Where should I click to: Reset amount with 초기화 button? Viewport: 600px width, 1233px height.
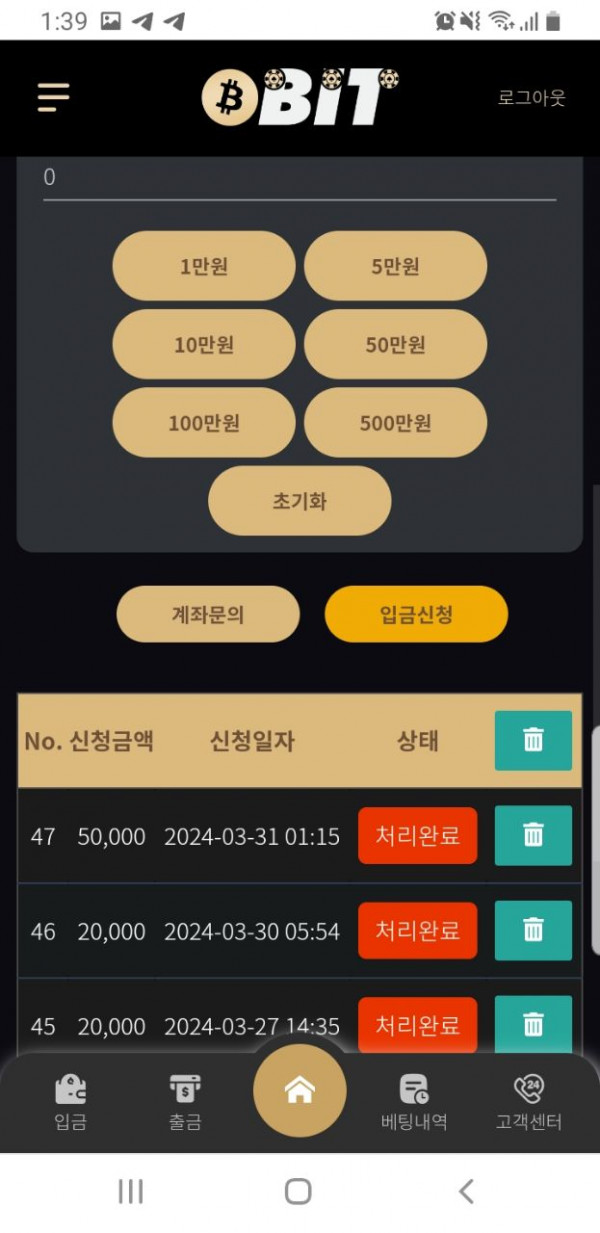pyautogui.click(x=299, y=501)
